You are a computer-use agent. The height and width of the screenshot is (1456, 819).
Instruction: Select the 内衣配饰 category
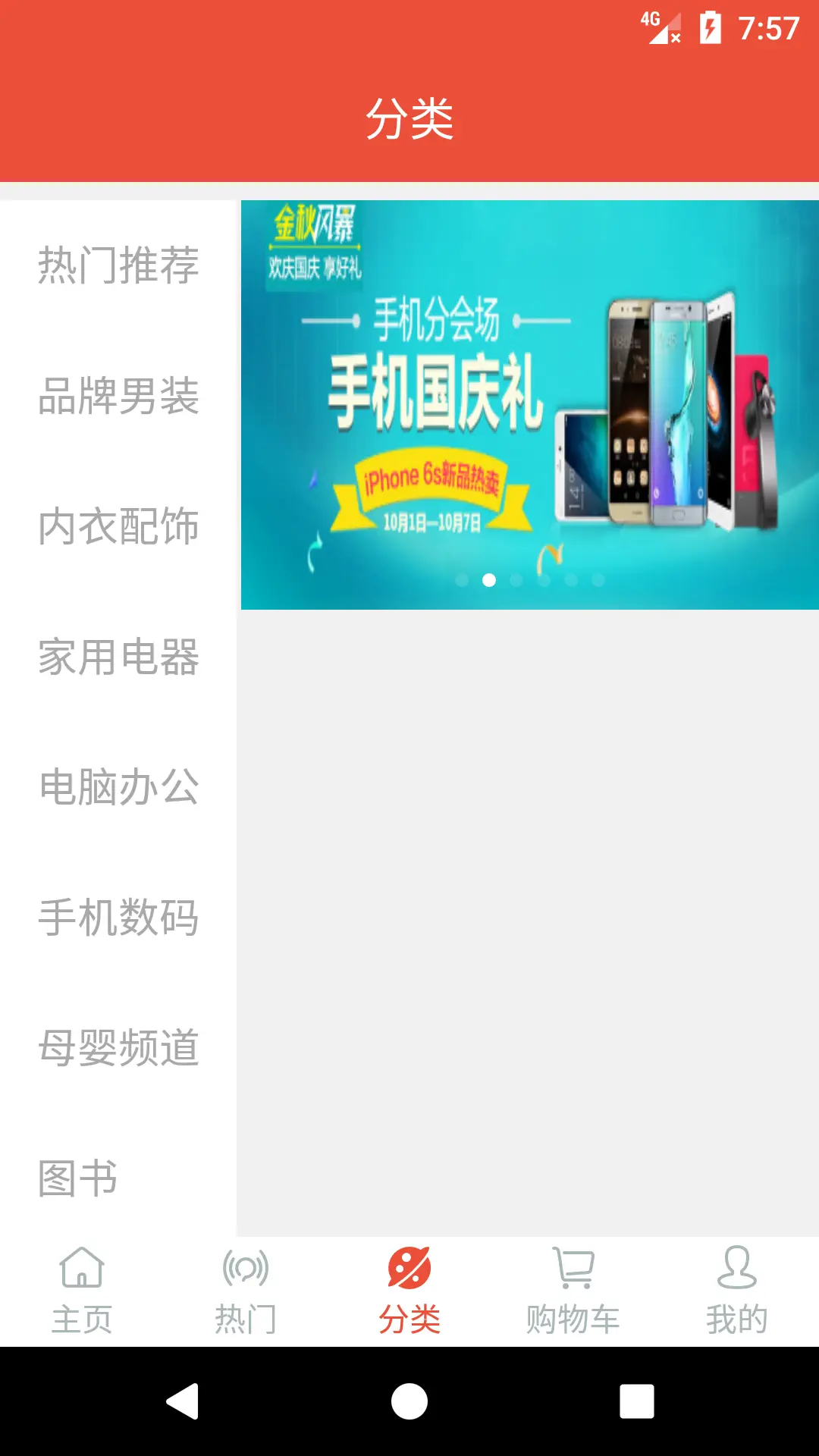pos(119,529)
